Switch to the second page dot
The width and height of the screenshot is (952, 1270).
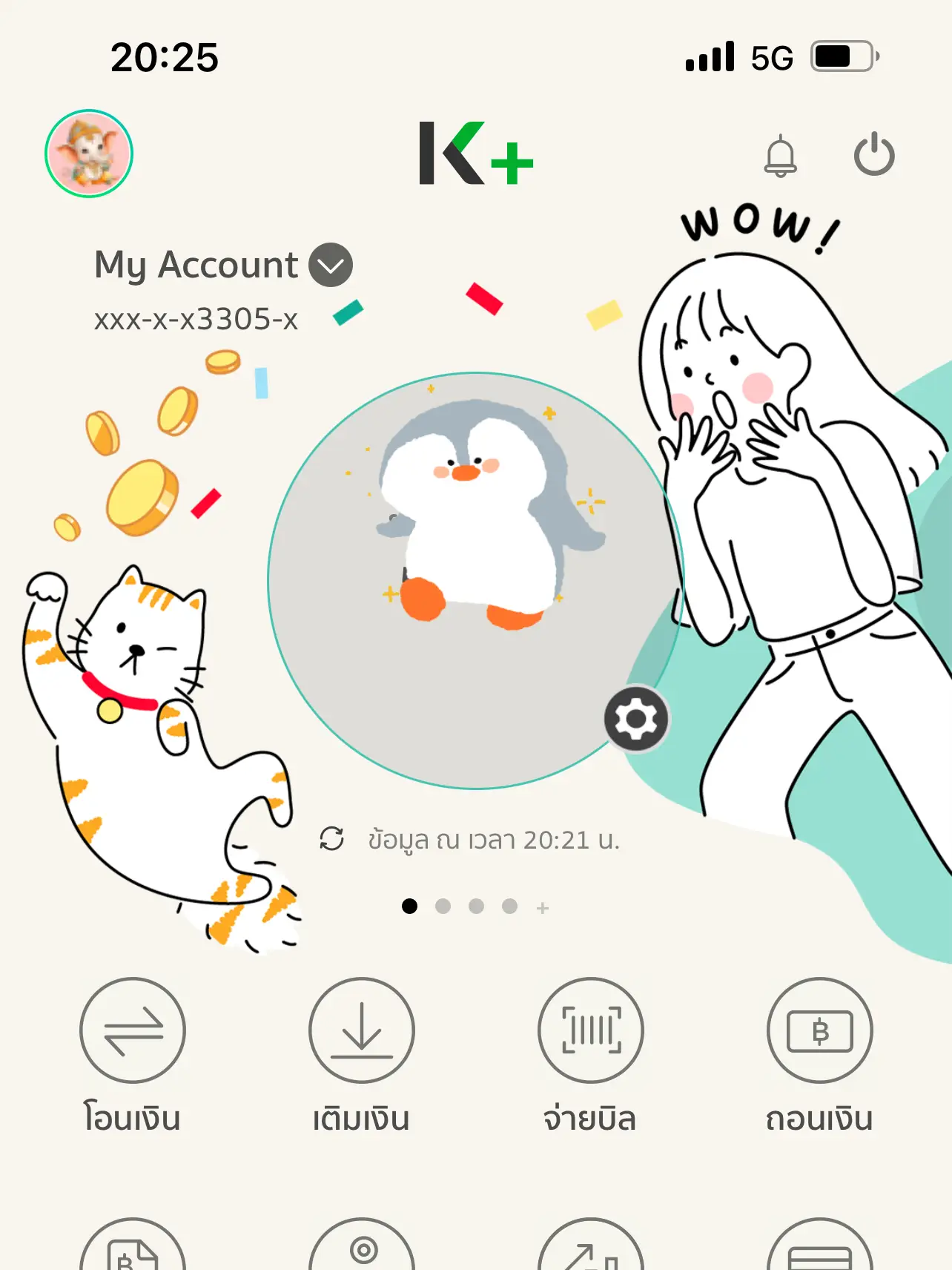[x=444, y=906]
